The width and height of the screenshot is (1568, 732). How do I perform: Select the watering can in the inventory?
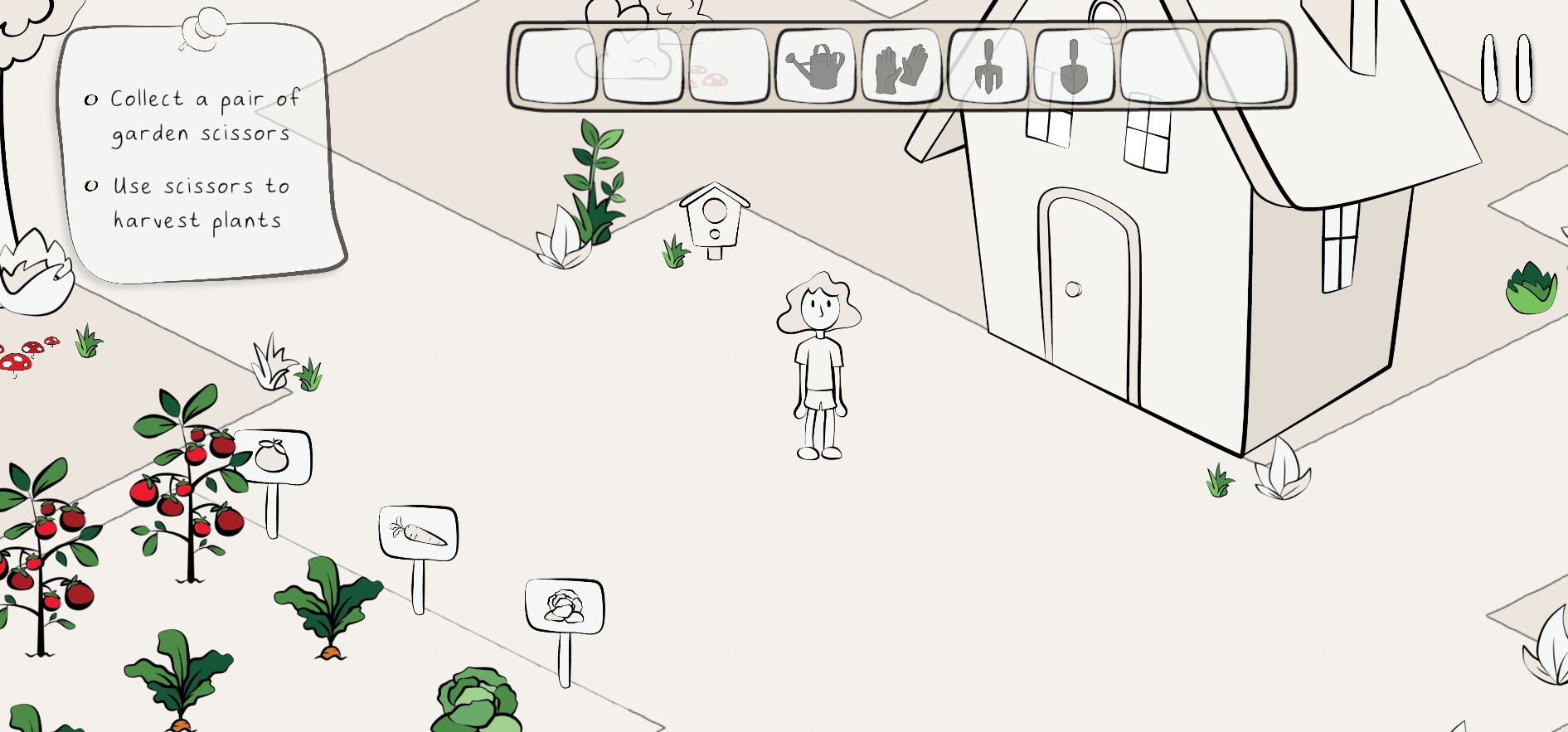click(815, 66)
